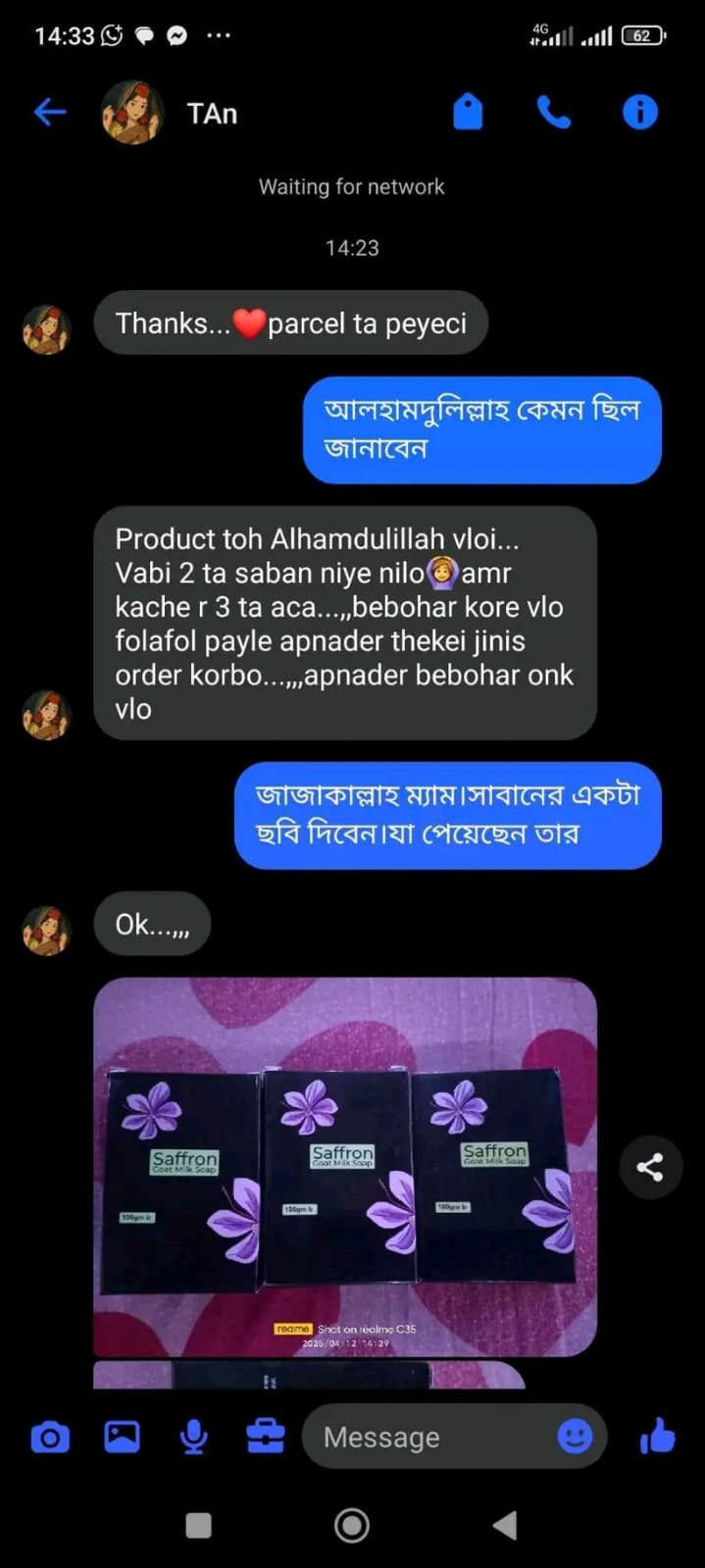Open the Saffron soap photo

click(345, 1167)
